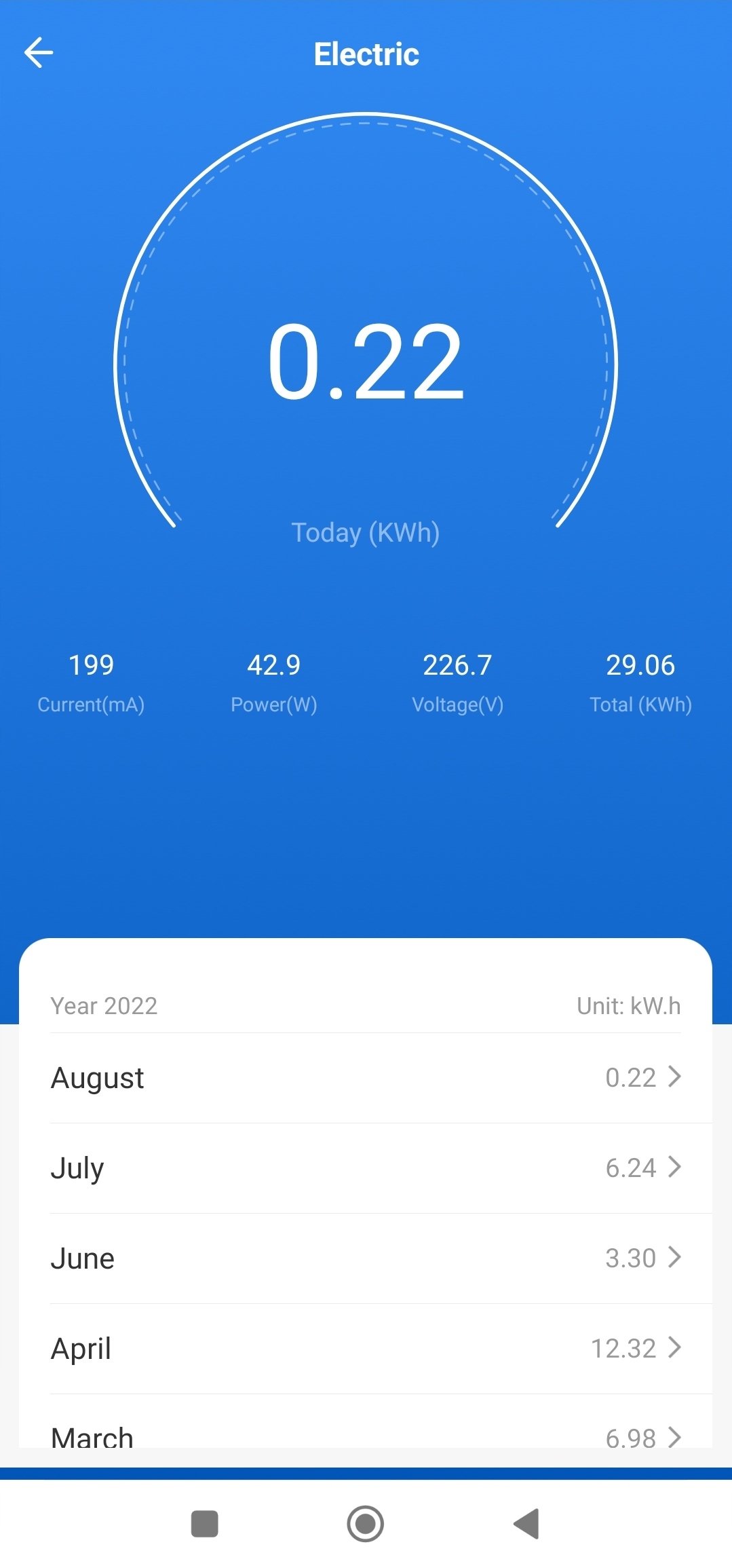Open June monthly usage breakdown
The width and height of the screenshot is (732, 1568).
(x=366, y=1258)
